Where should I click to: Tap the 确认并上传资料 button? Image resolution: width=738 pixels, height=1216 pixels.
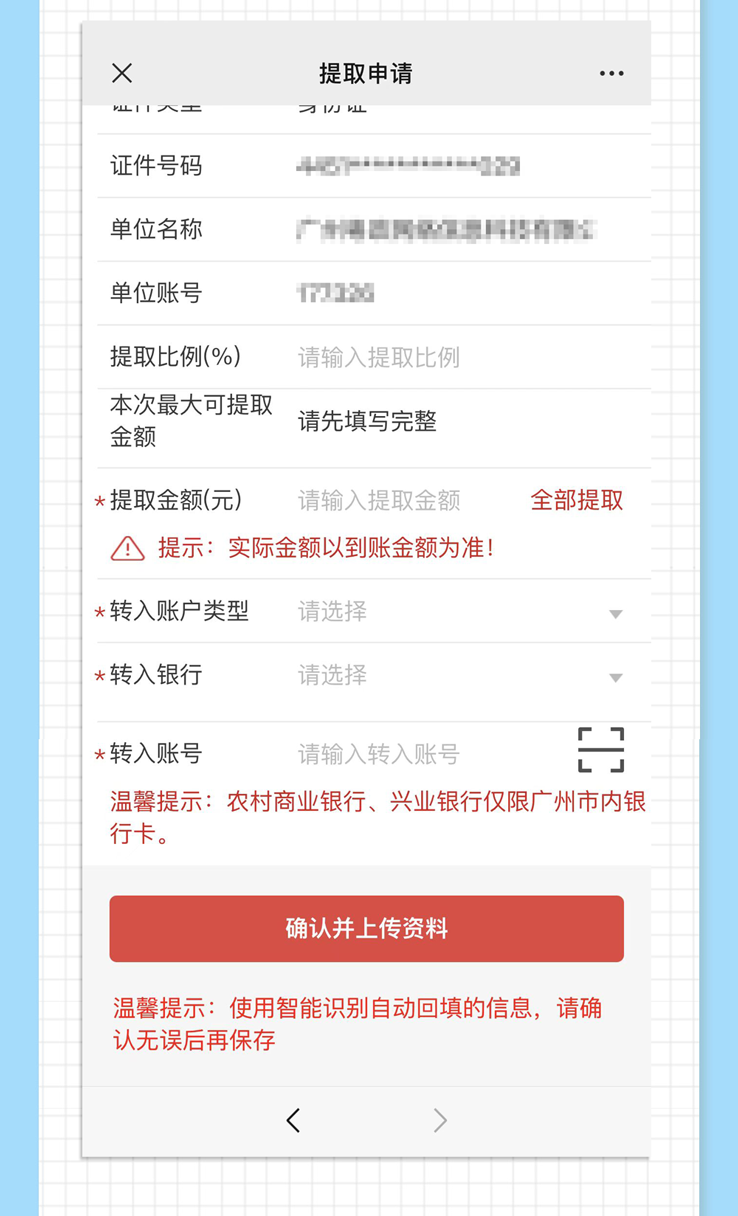366,928
